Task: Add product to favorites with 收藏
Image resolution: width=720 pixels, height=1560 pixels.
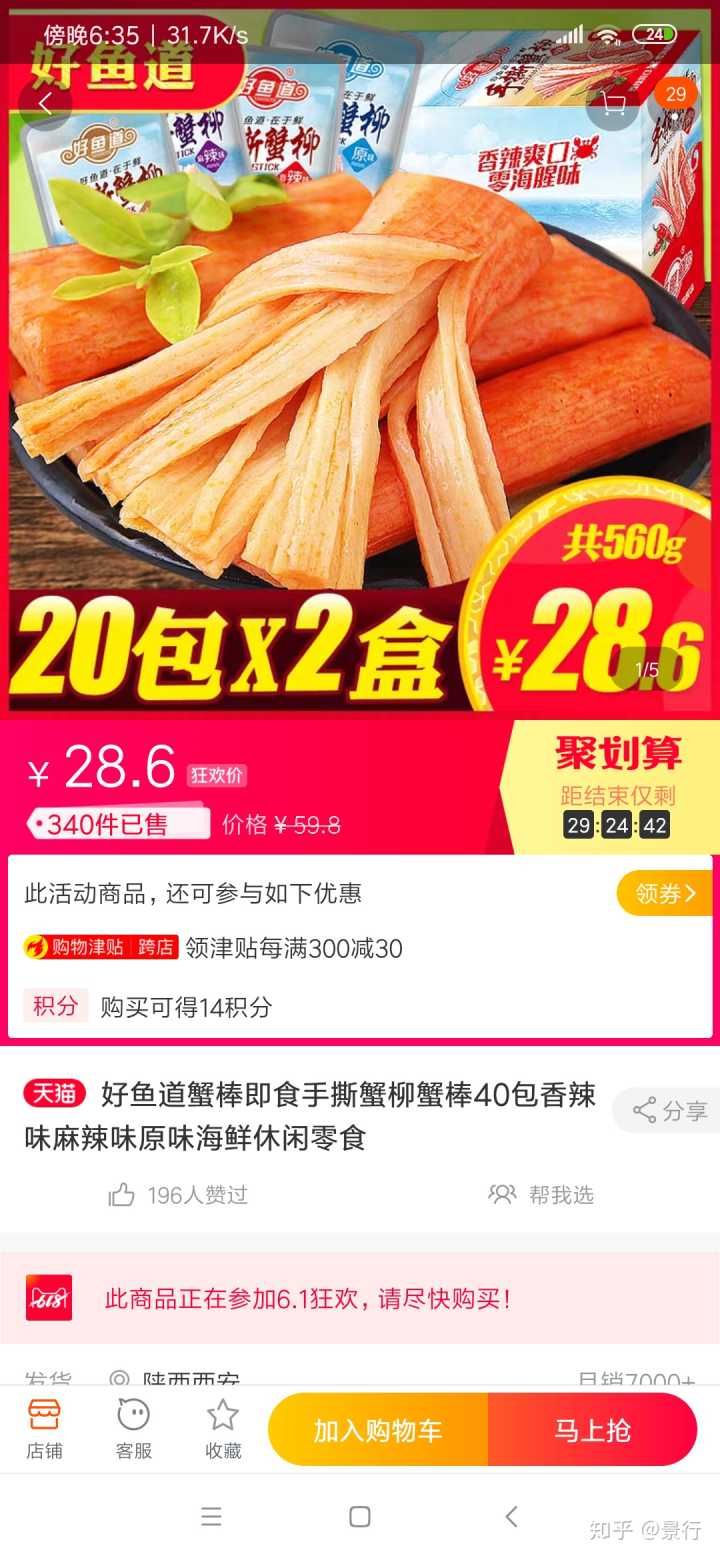Action: (x=222, y=1428)
